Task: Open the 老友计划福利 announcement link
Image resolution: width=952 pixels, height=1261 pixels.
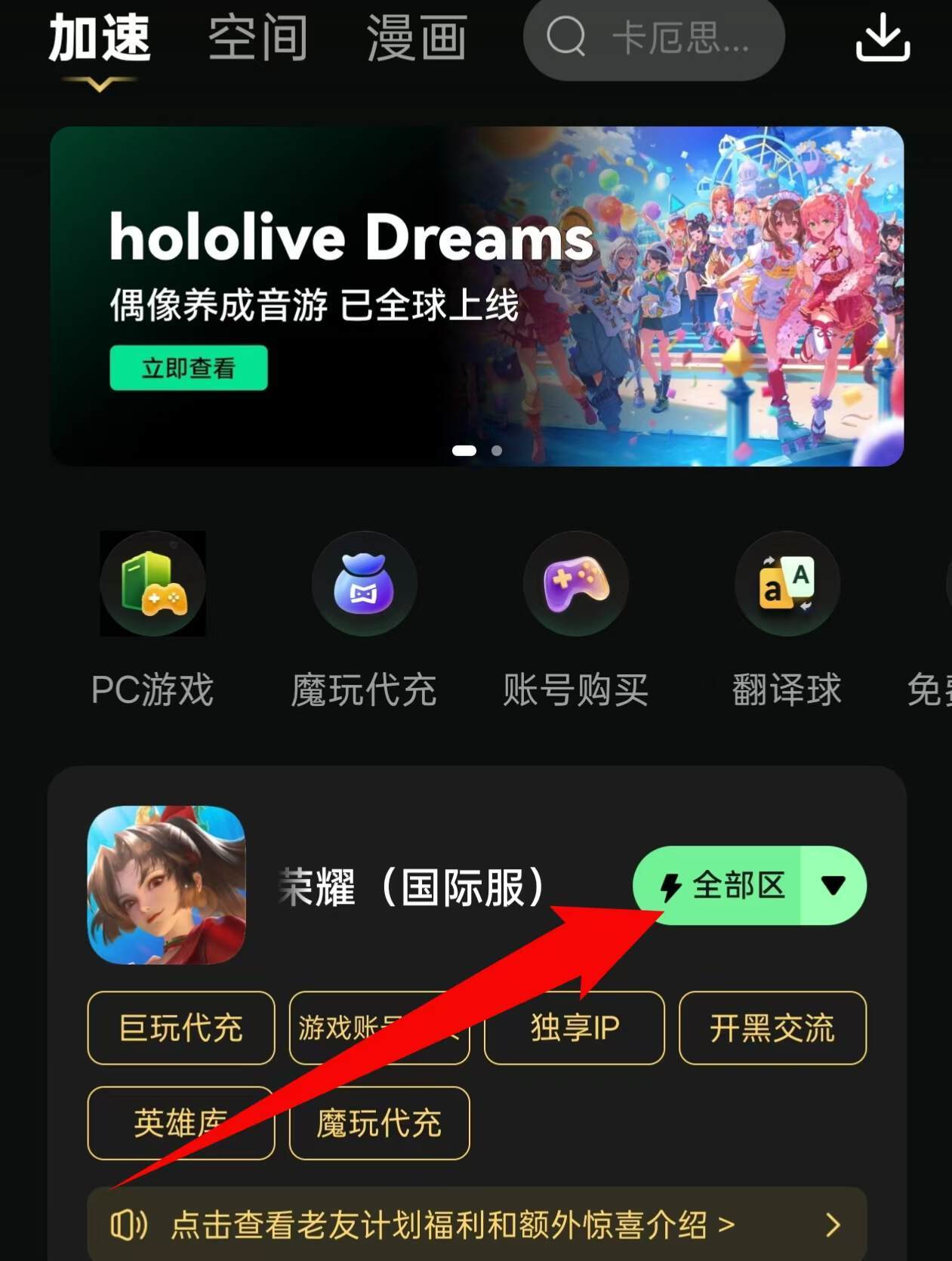Action: pyautogui.click(x=476, y=1224)
